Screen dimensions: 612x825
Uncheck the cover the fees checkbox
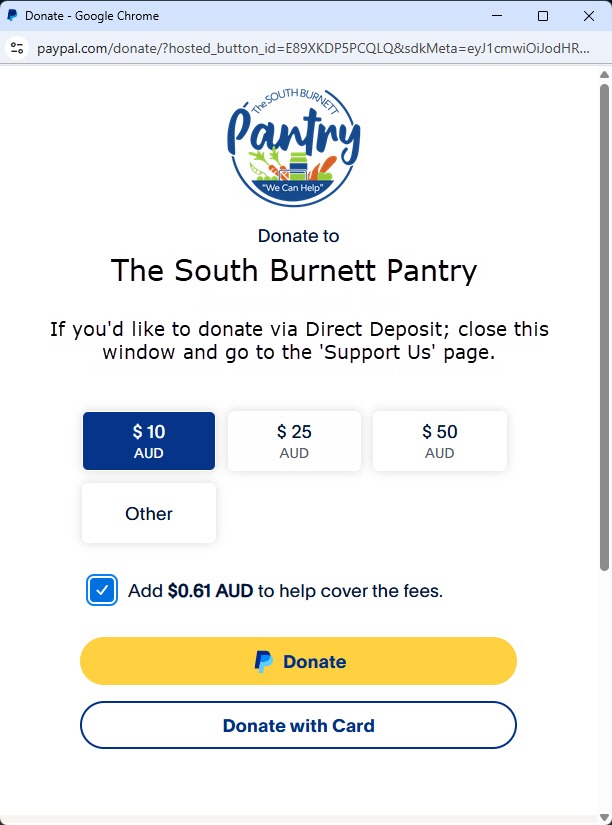102,591
